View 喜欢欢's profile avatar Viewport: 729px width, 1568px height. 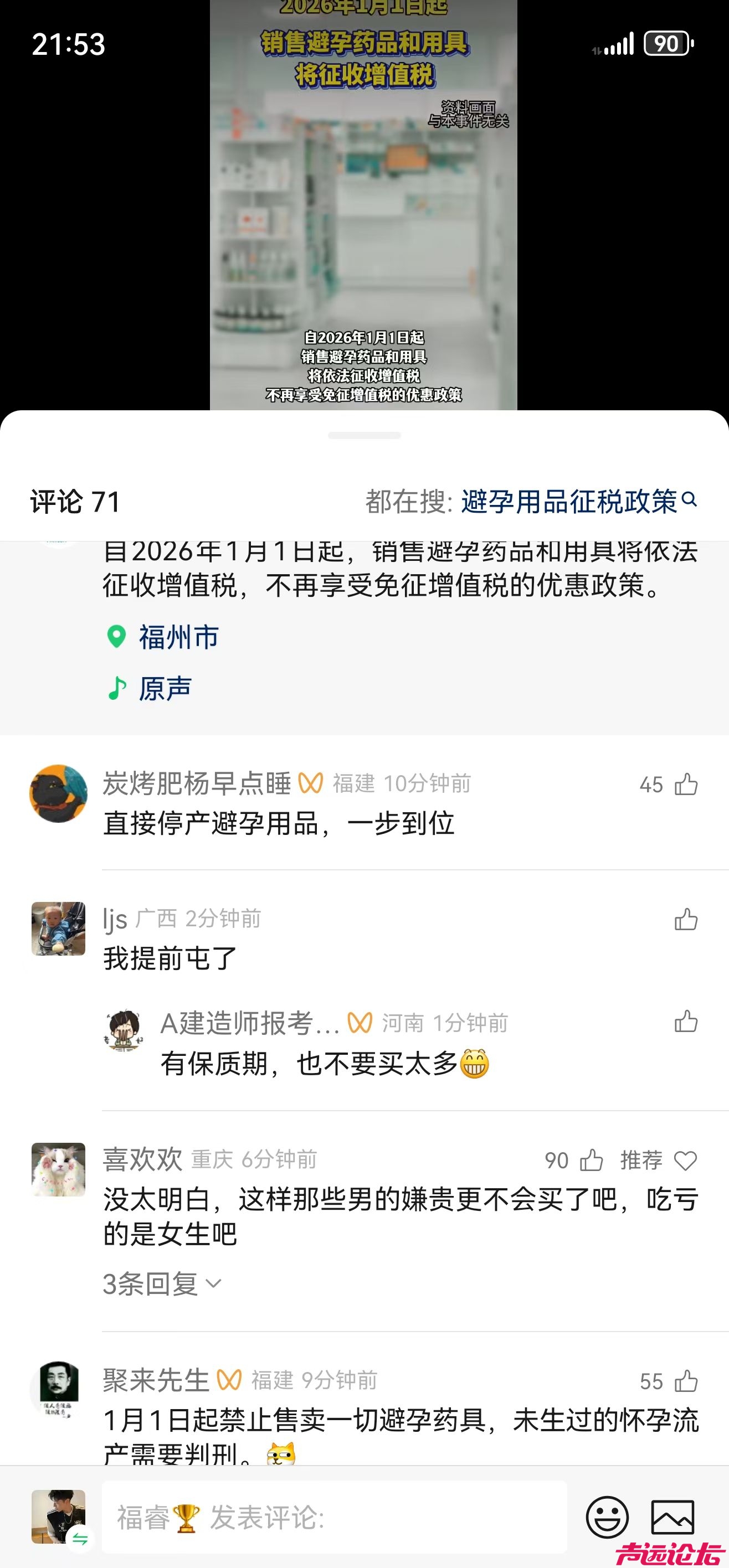click(59, 1169)
